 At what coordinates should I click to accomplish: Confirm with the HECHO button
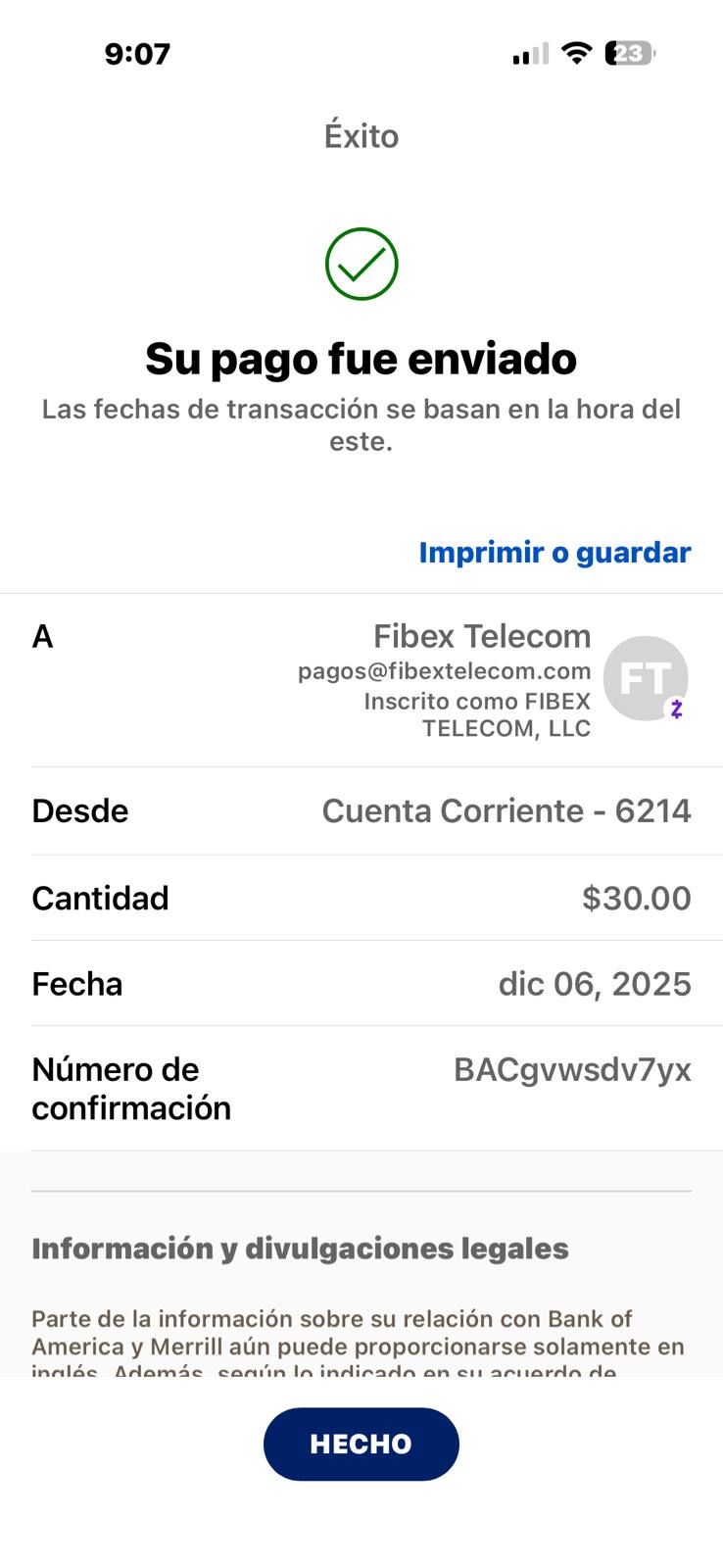[361, 1444]
